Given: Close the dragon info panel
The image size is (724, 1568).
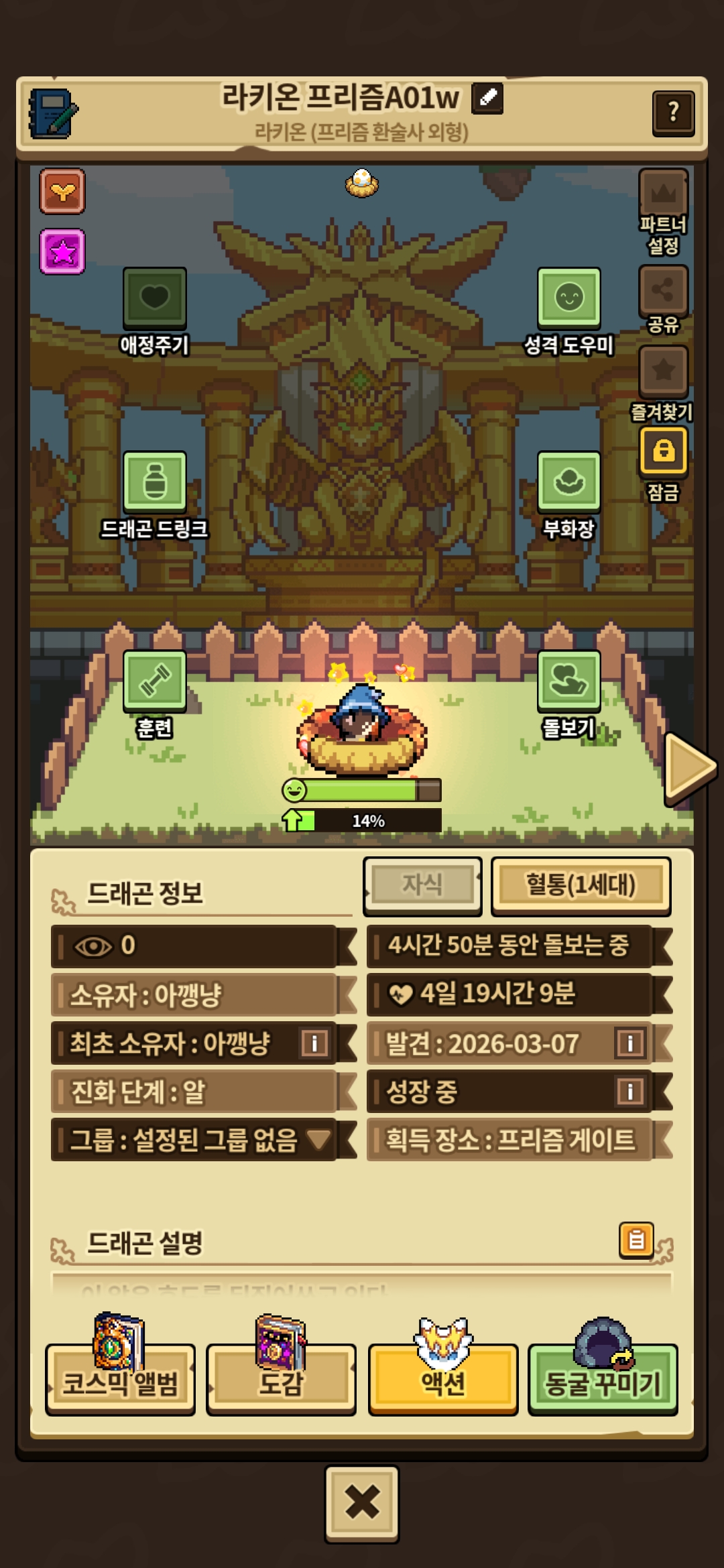Looking at the screenshot, I should (x=362, y=1503).
